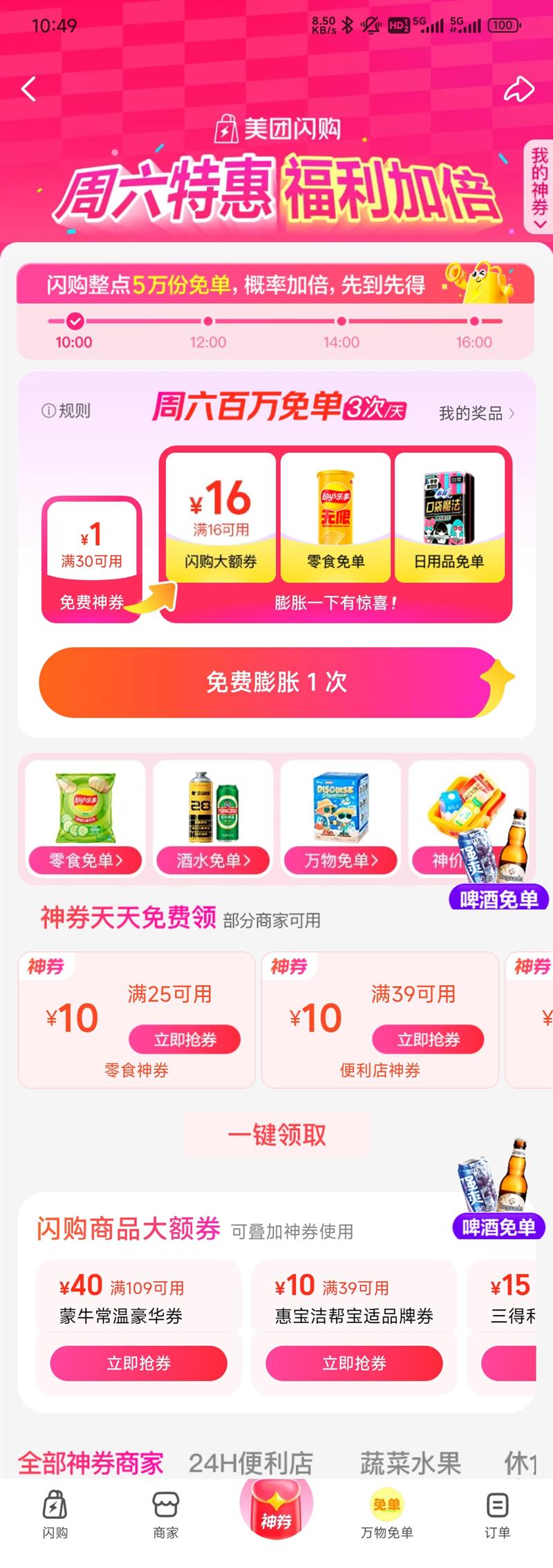
Task: Open 万物免单 via its yellow badge icon
Action: (386, 1511)
